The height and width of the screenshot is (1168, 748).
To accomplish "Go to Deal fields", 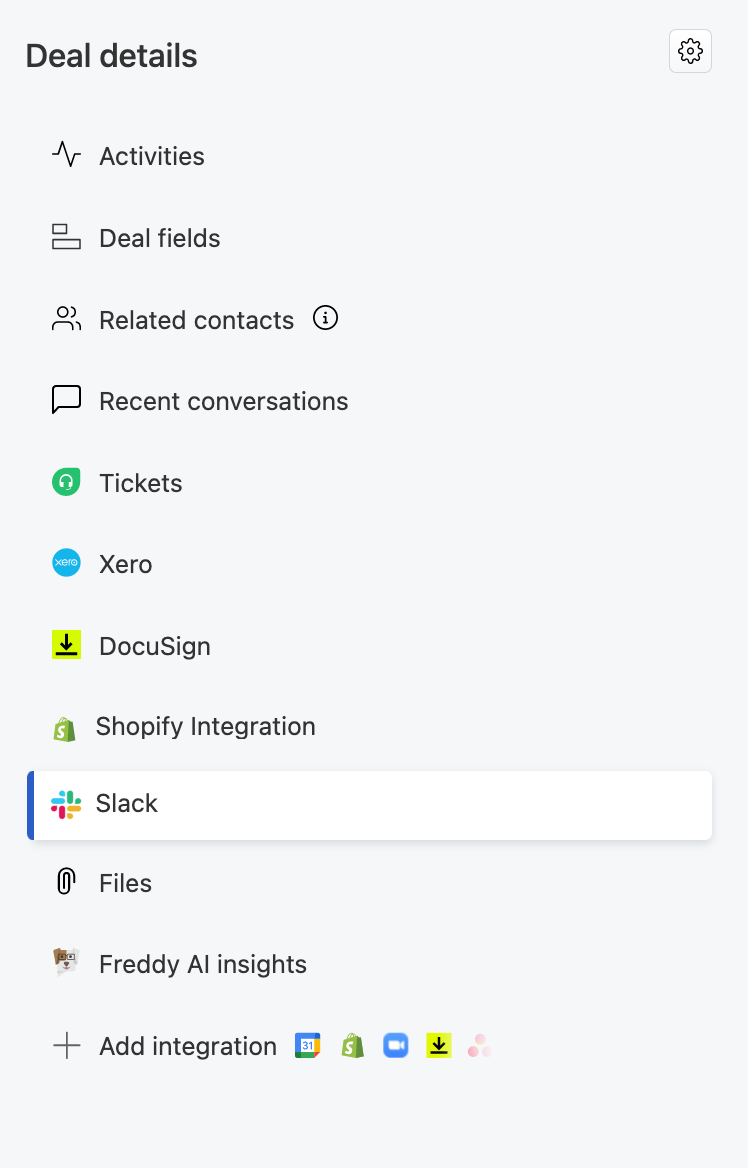I will point(369,238).
